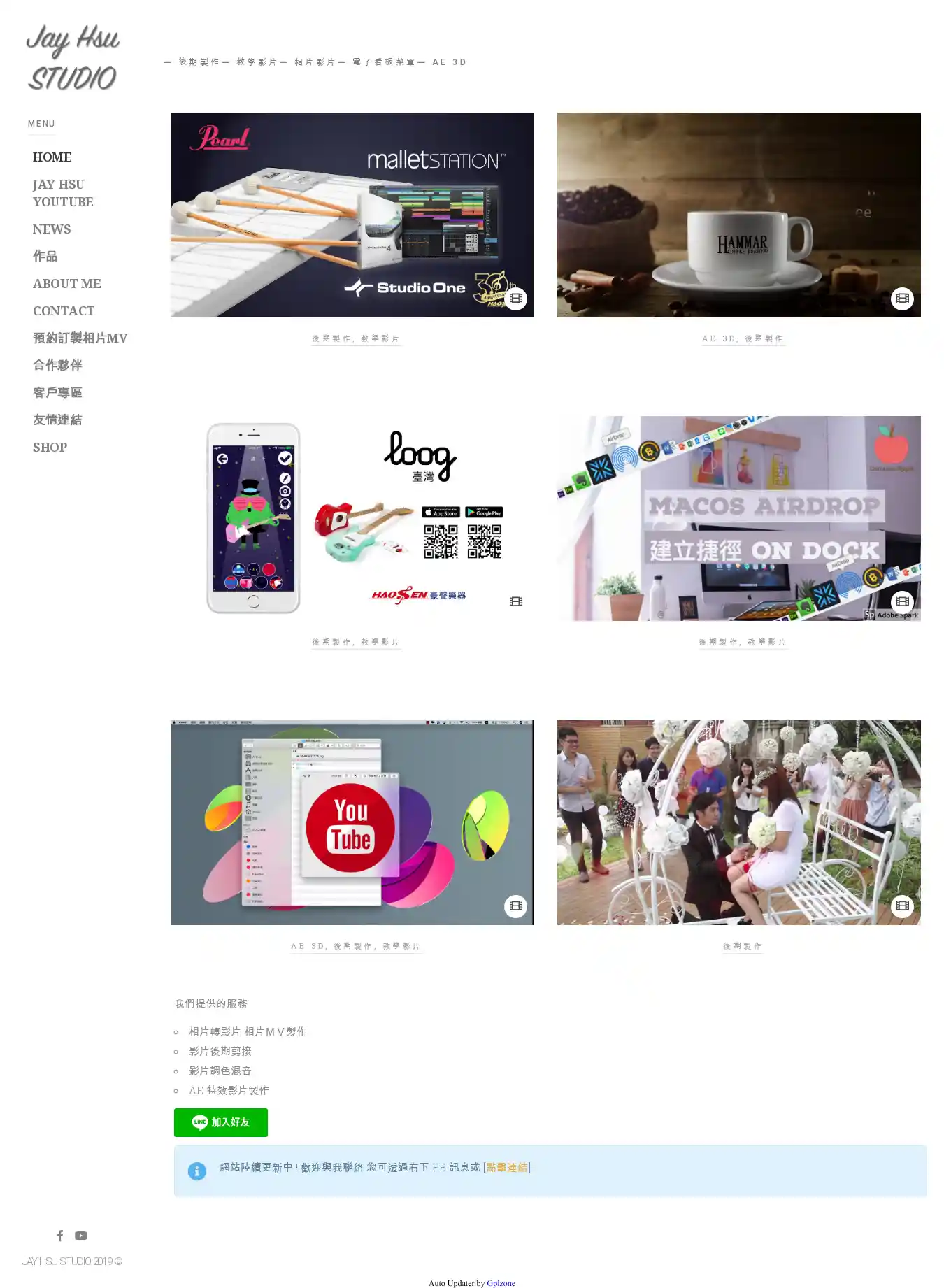Open the ABOUT ME page

(66, 284)
